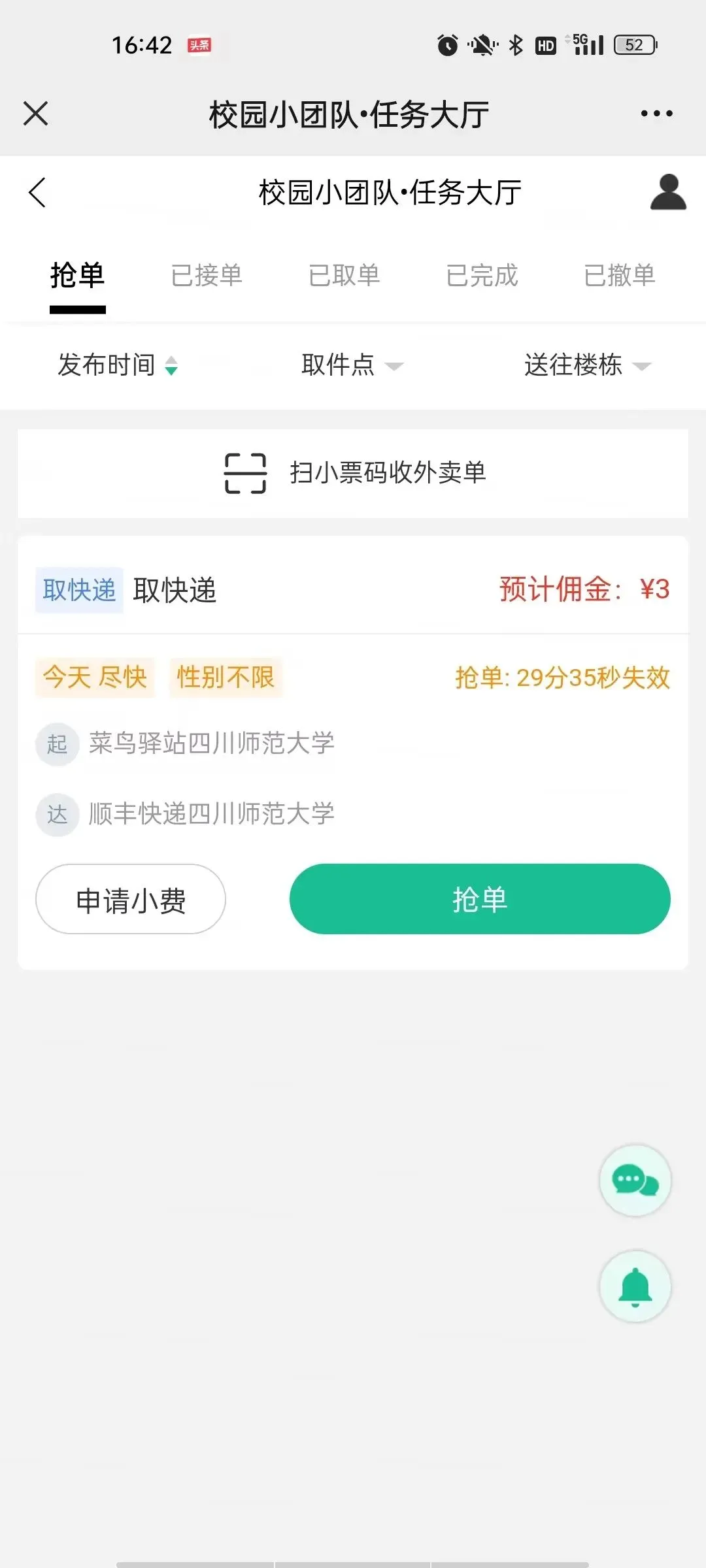The width and height of the screenshot is (706, 1568).
Task: Open the three-dot overflow menu
Action: pyautogui.click(x=656, y=113)
